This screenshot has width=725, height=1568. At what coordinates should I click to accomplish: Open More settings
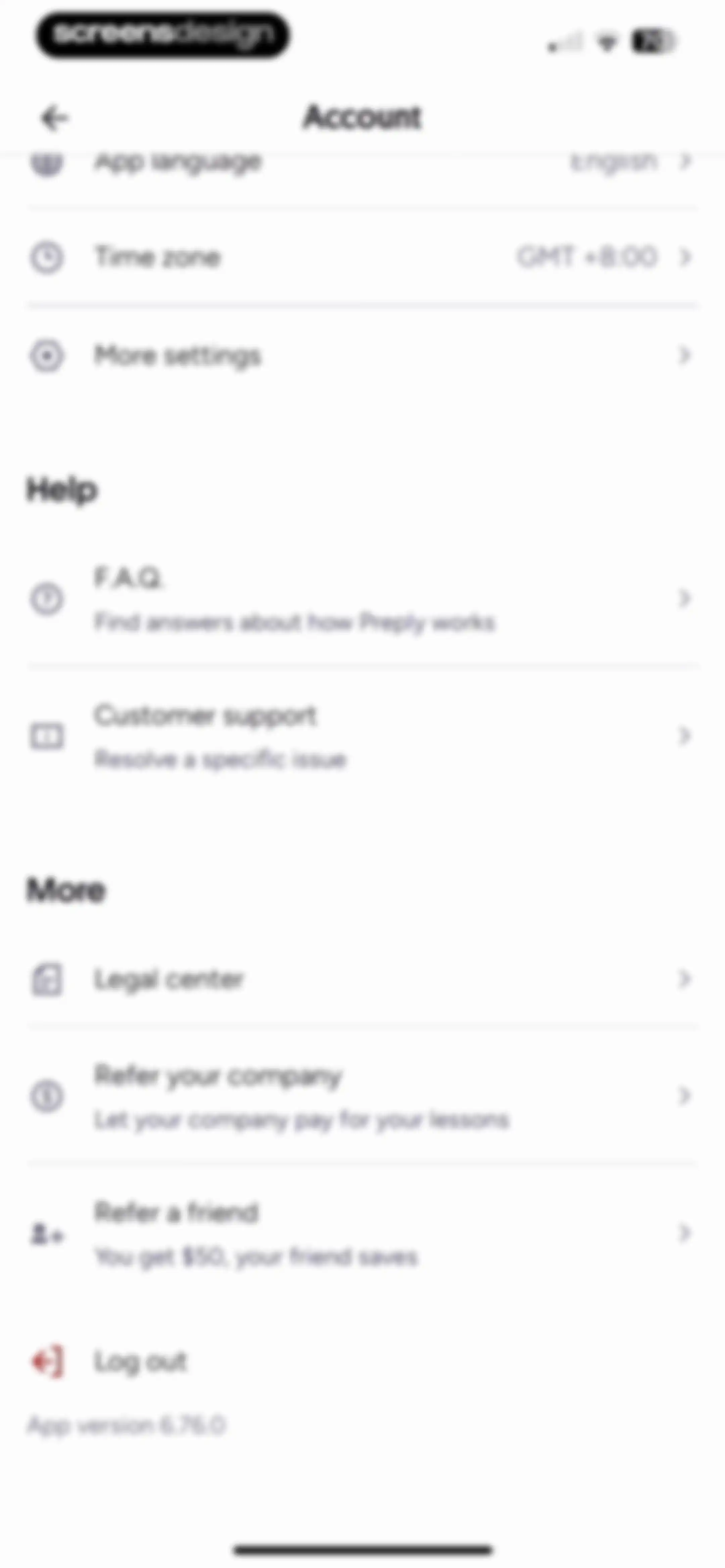click(x=362, y=355)
